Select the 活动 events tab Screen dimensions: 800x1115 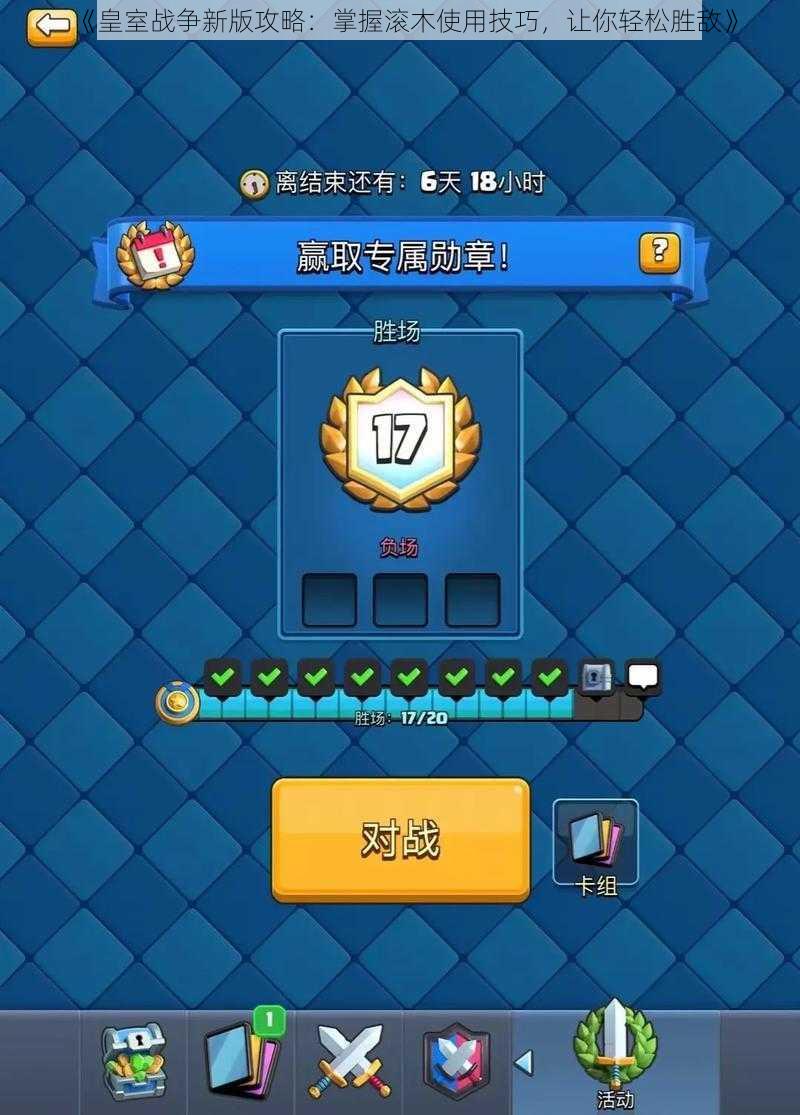(x=614, y=1055)
